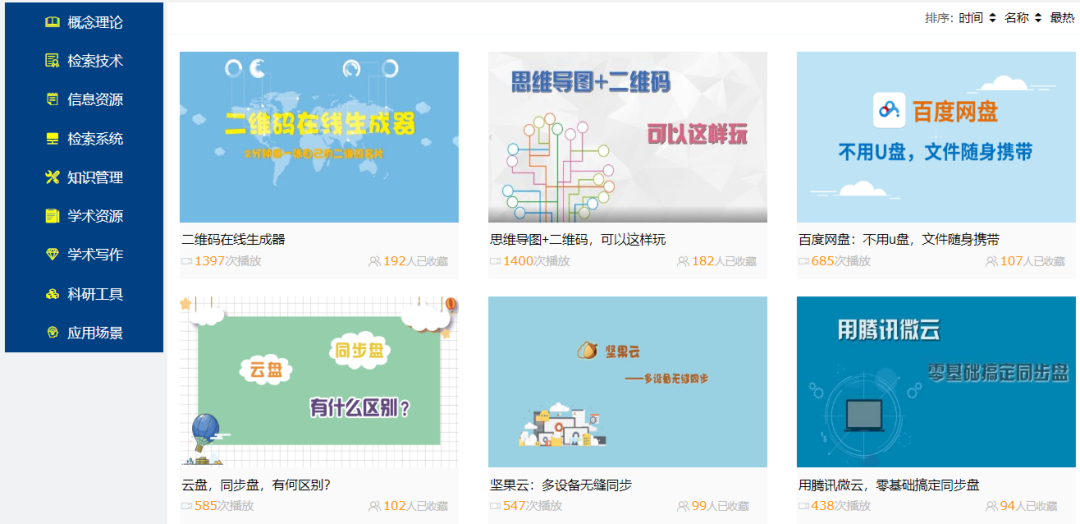Viewport: 1080px width, 524px height.
Task: Select 检索技术 in the sidebar
Action: tap(94, 61)
